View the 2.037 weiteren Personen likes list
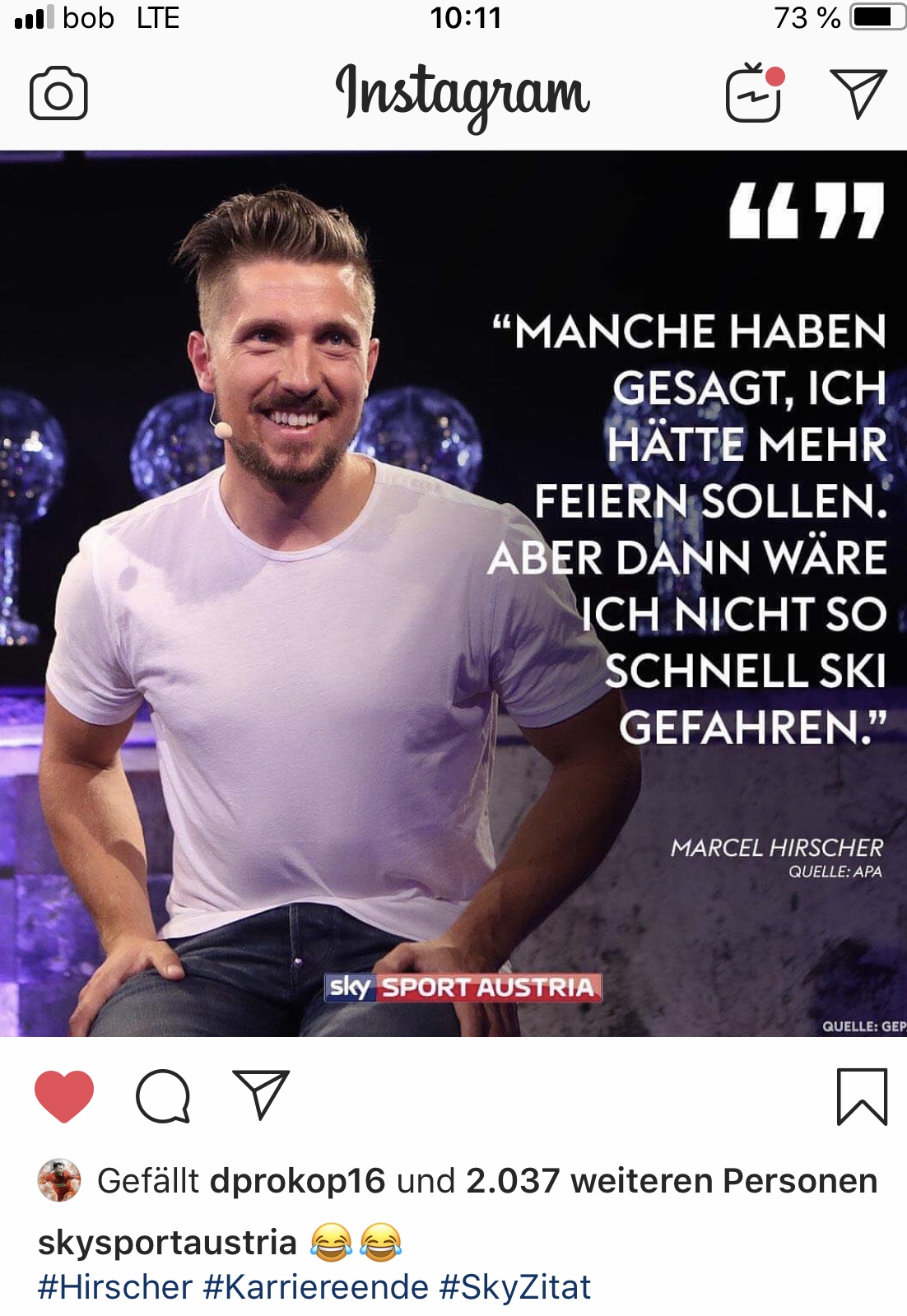 tap(671, 1181)
